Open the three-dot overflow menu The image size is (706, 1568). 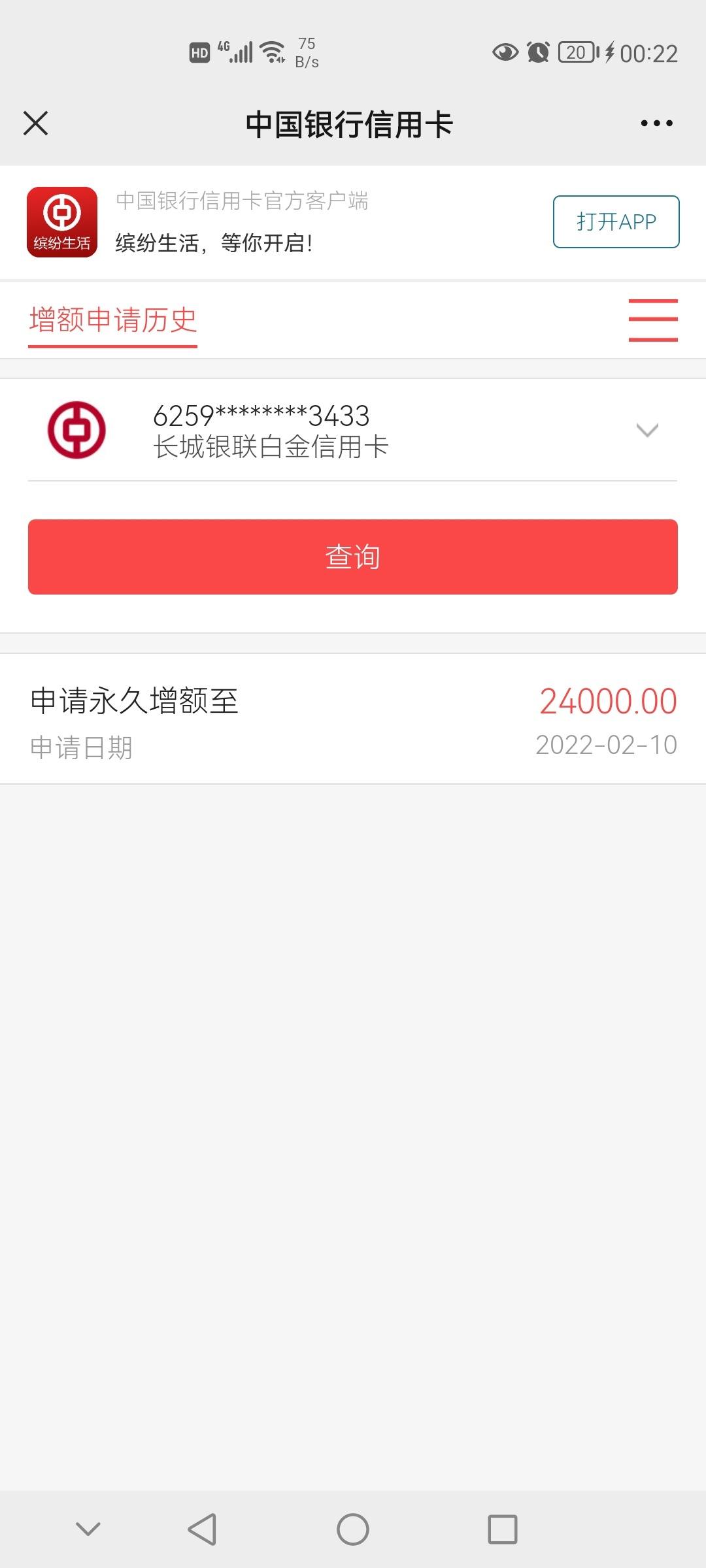(x=656, y=123)
